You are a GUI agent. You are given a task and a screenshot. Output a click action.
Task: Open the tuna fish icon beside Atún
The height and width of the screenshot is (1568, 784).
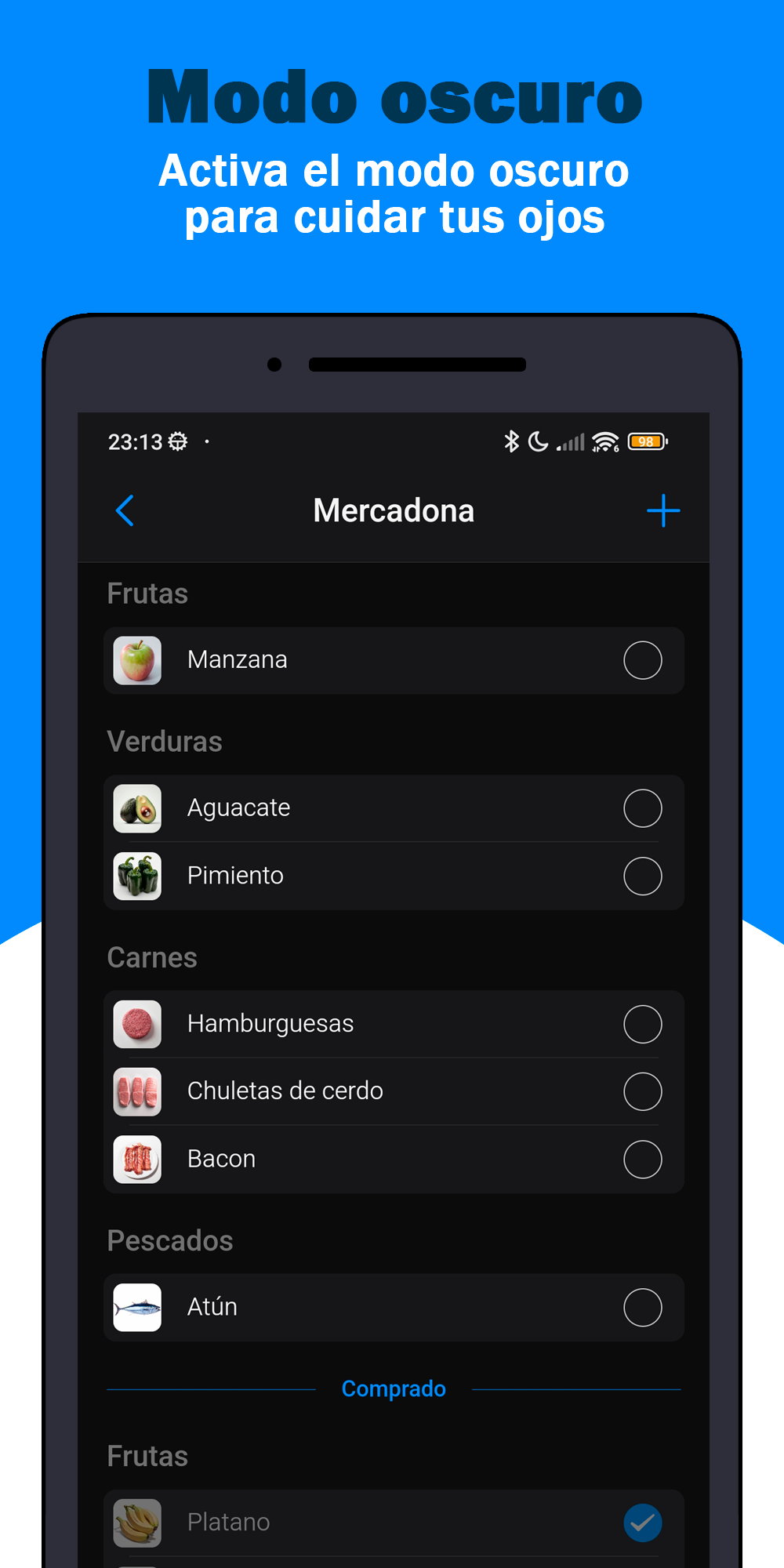[x=137, y=1307]
